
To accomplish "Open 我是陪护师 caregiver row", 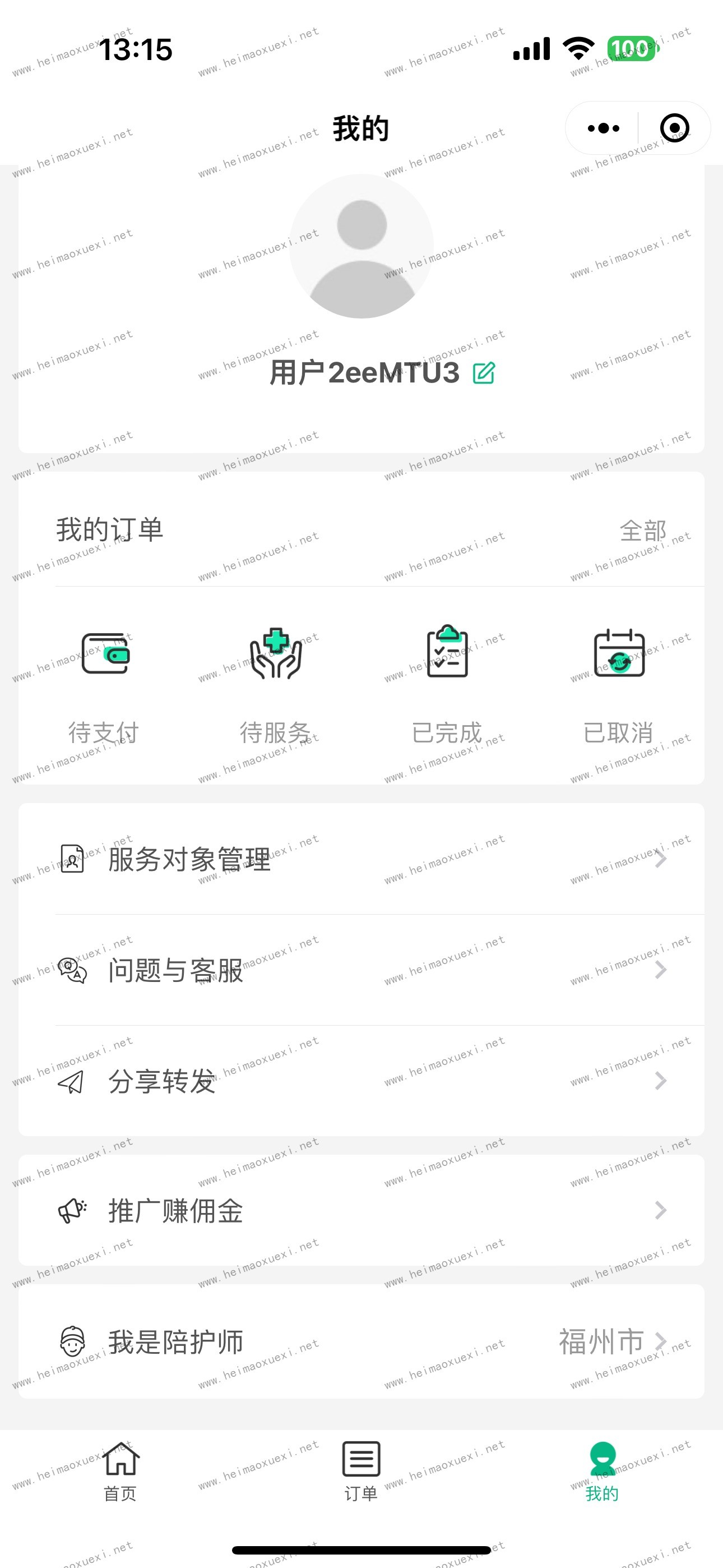I will pyautogui.click(x=361, y=1341).
